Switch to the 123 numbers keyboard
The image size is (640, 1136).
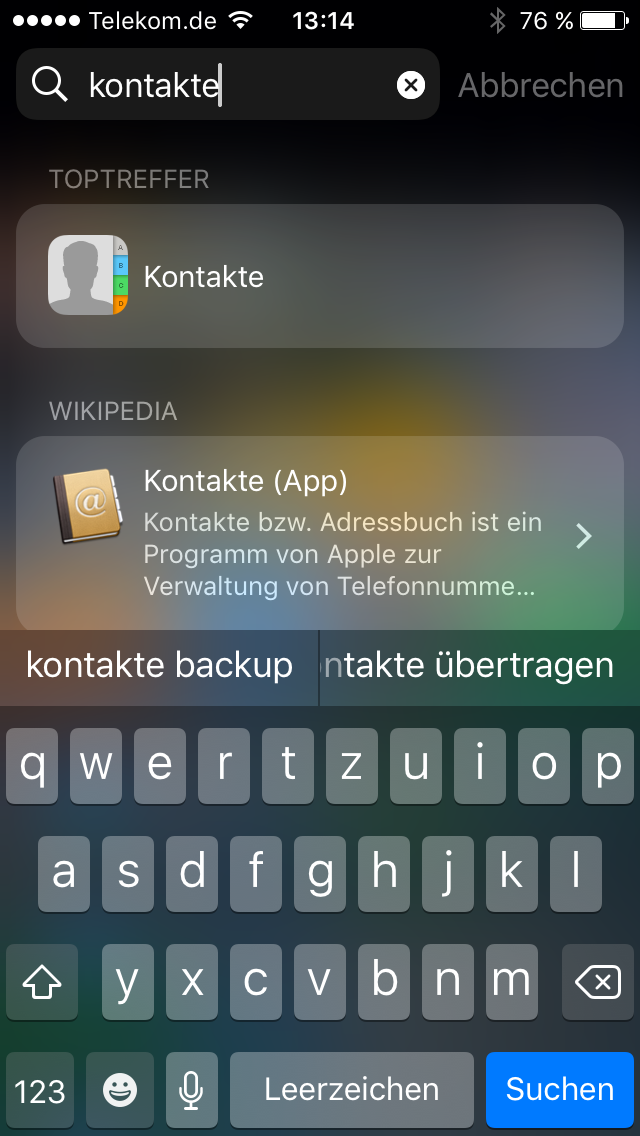click(x=40, y=1089)
